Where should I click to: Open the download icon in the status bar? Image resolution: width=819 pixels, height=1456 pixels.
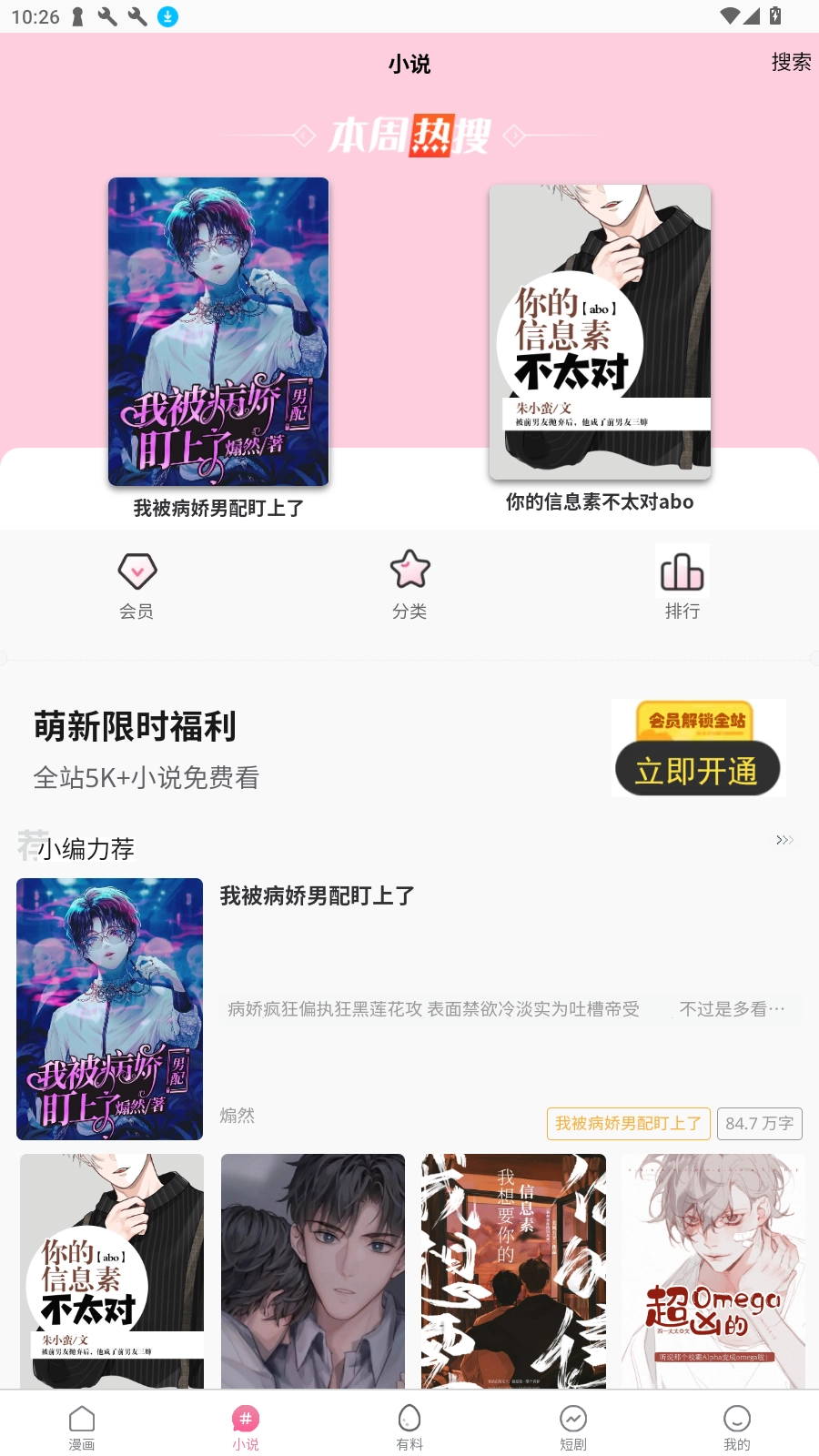pos(168,15)
